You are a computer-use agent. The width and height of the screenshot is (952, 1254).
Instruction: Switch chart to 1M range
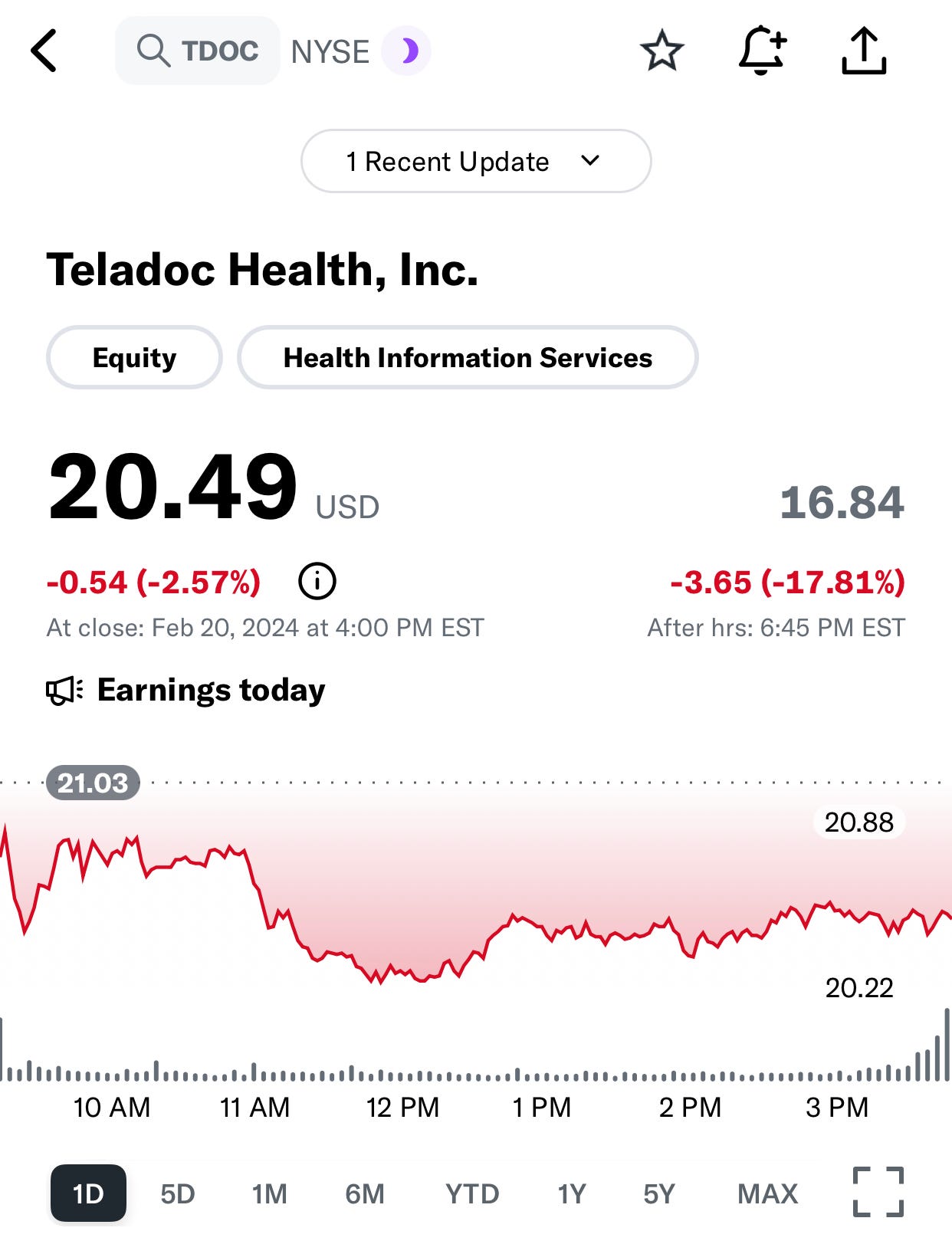coord(269,1193)
